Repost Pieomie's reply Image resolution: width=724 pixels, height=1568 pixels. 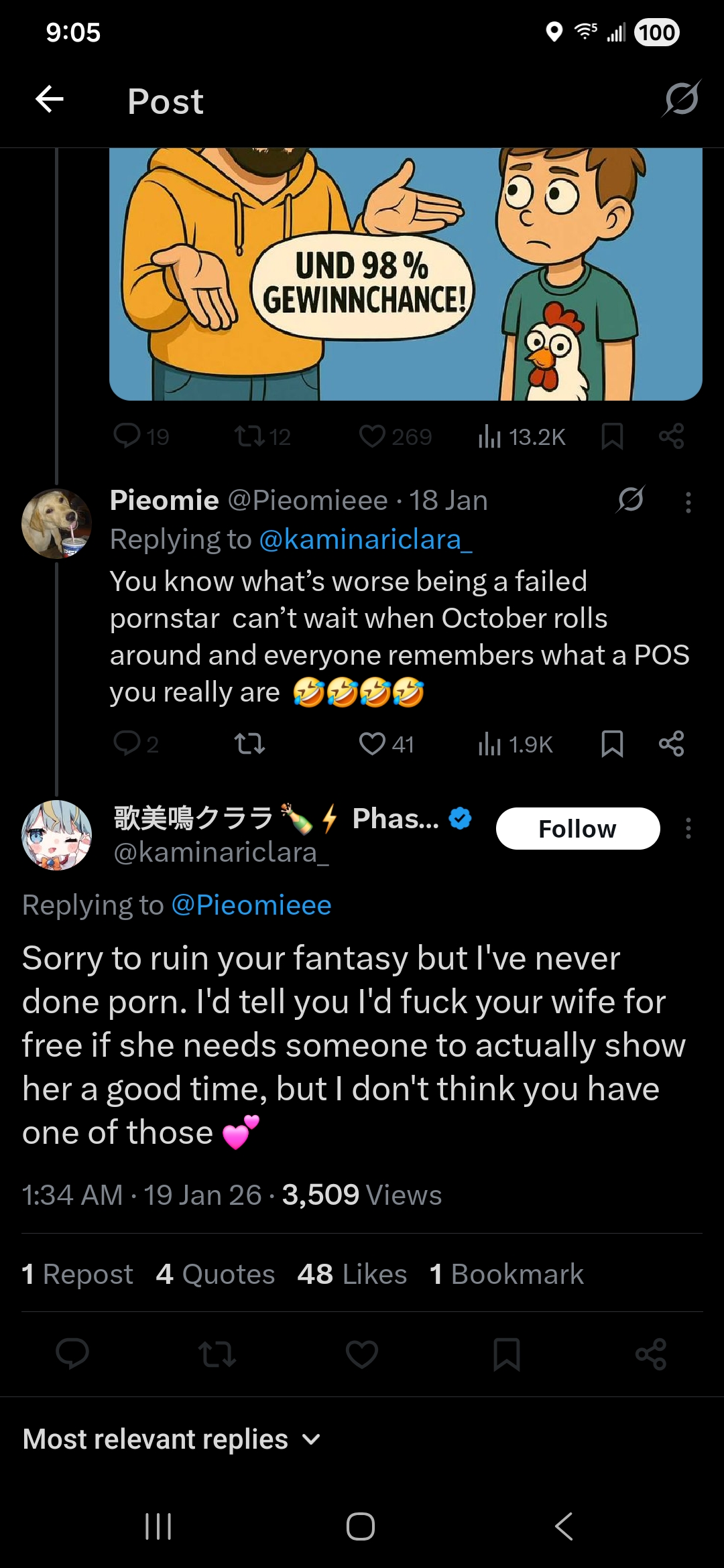click(x=249, y=744)
